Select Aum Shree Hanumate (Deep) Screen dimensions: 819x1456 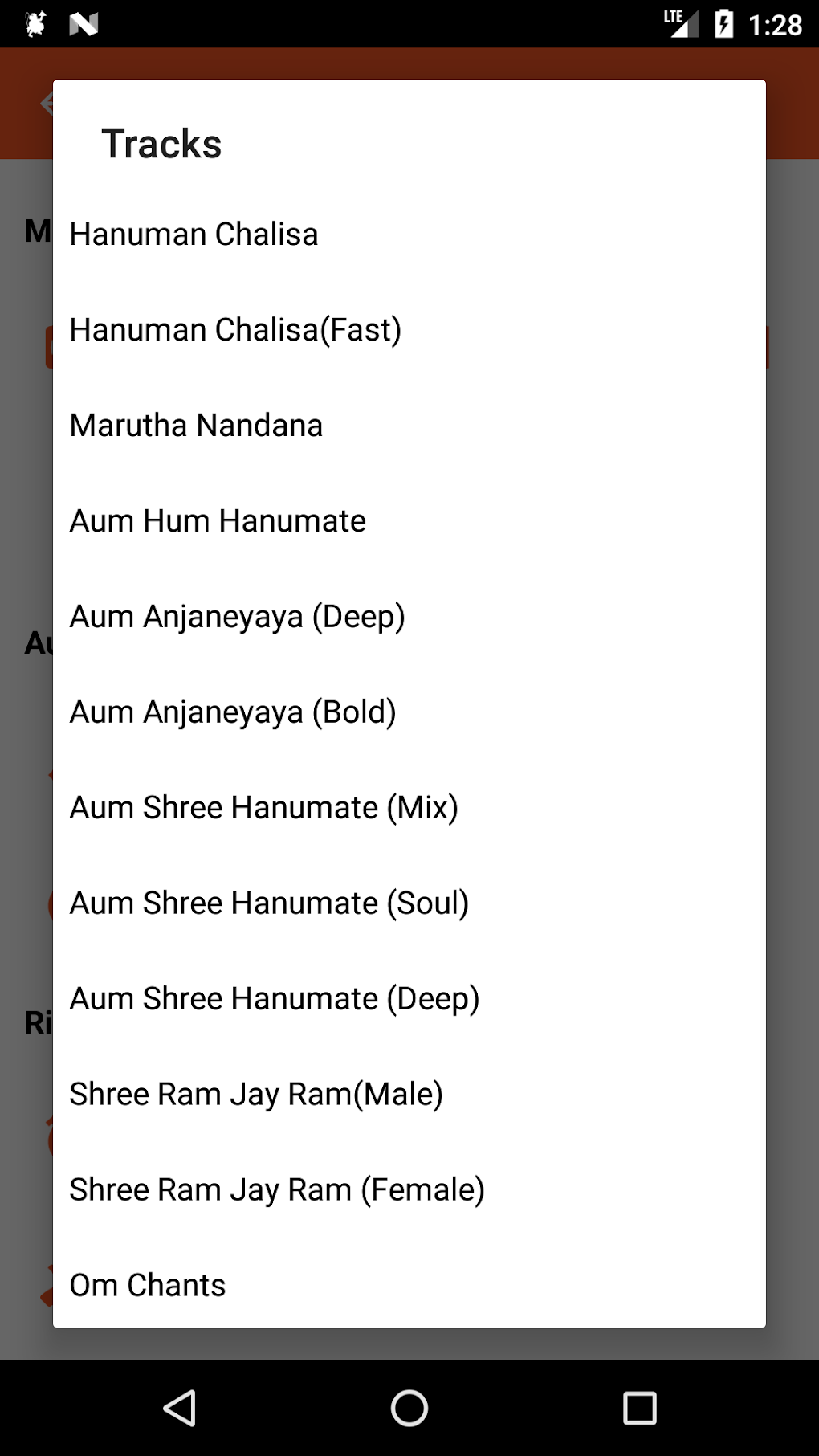tap(274, 999)
